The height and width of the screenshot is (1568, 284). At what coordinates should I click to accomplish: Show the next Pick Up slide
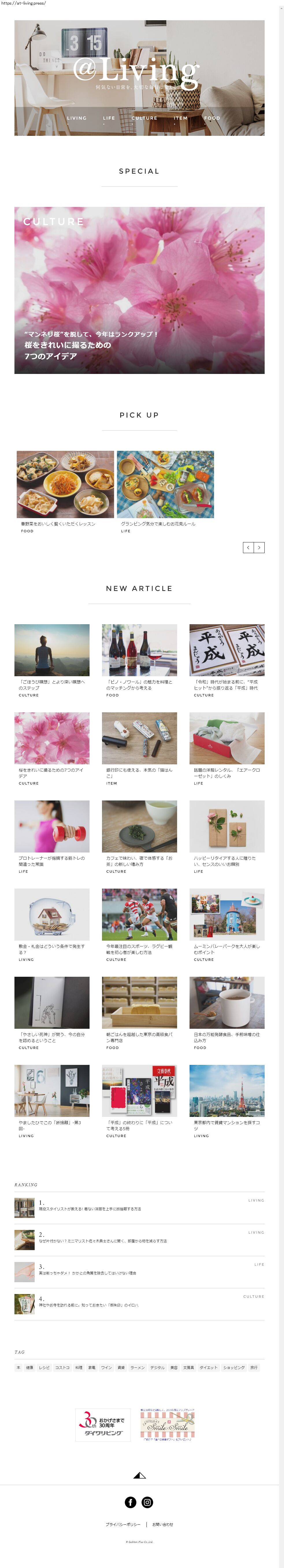pos(259,548)
